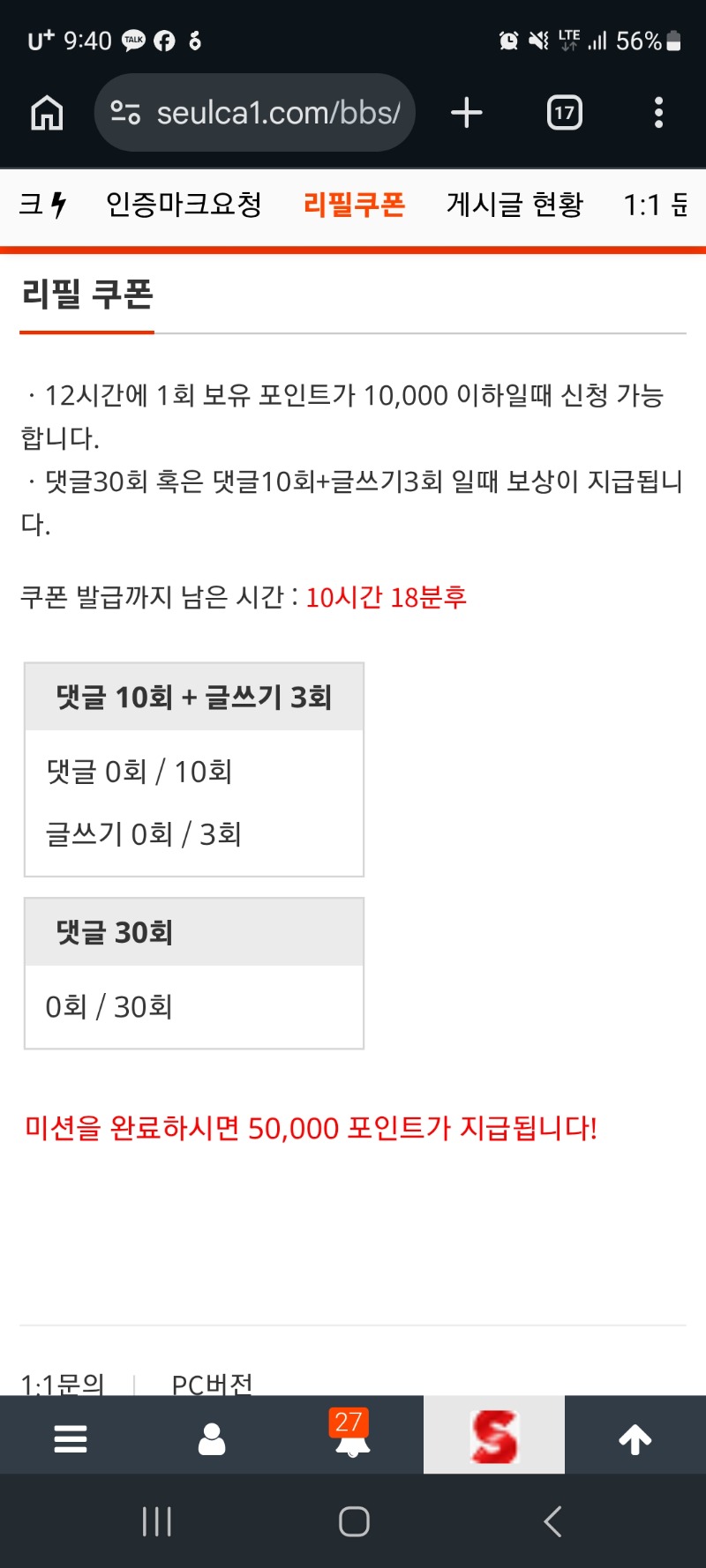706x1568 pixels.
Task: Switch to the 인증마크요청 tab
Action: (x=184, y=205)
